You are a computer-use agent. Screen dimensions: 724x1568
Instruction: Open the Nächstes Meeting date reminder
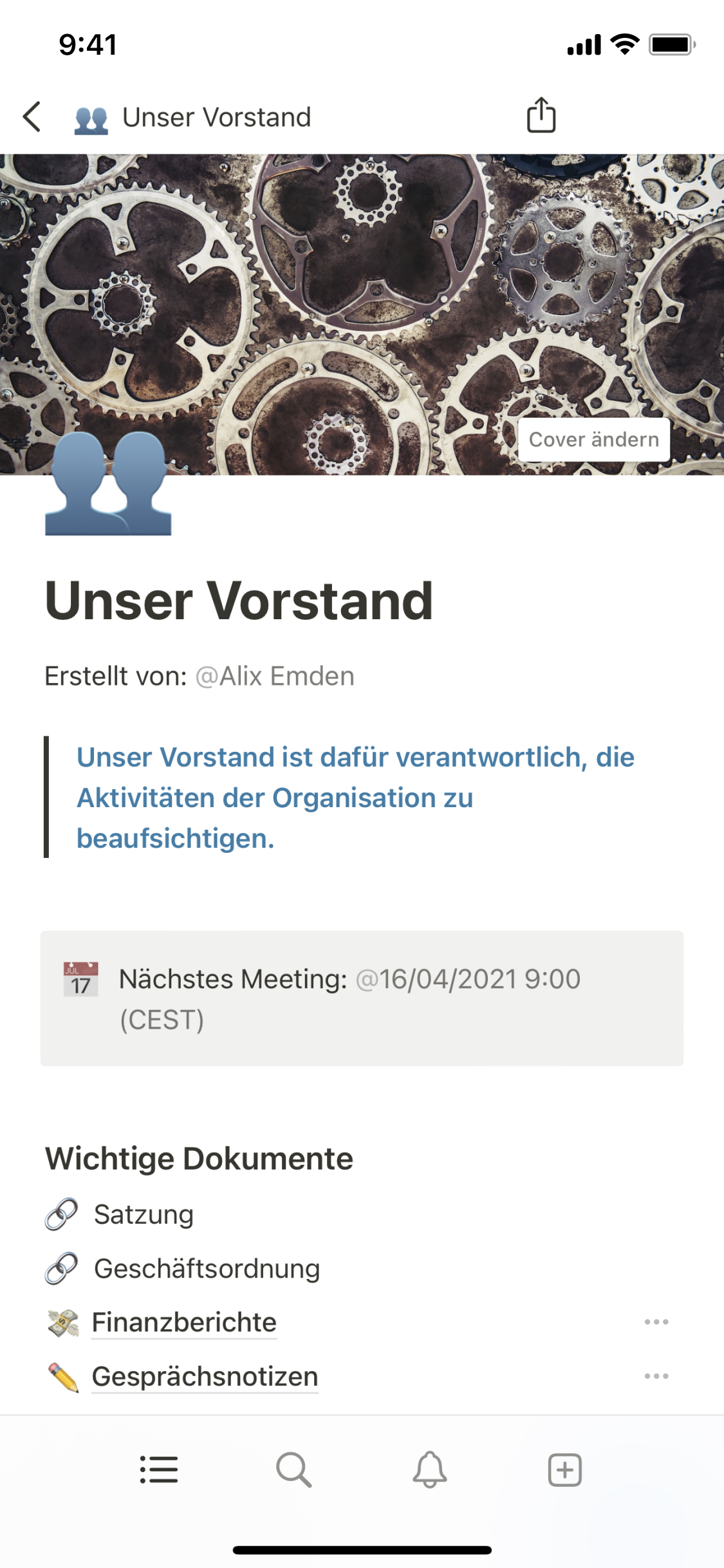[x=468, y=980]
